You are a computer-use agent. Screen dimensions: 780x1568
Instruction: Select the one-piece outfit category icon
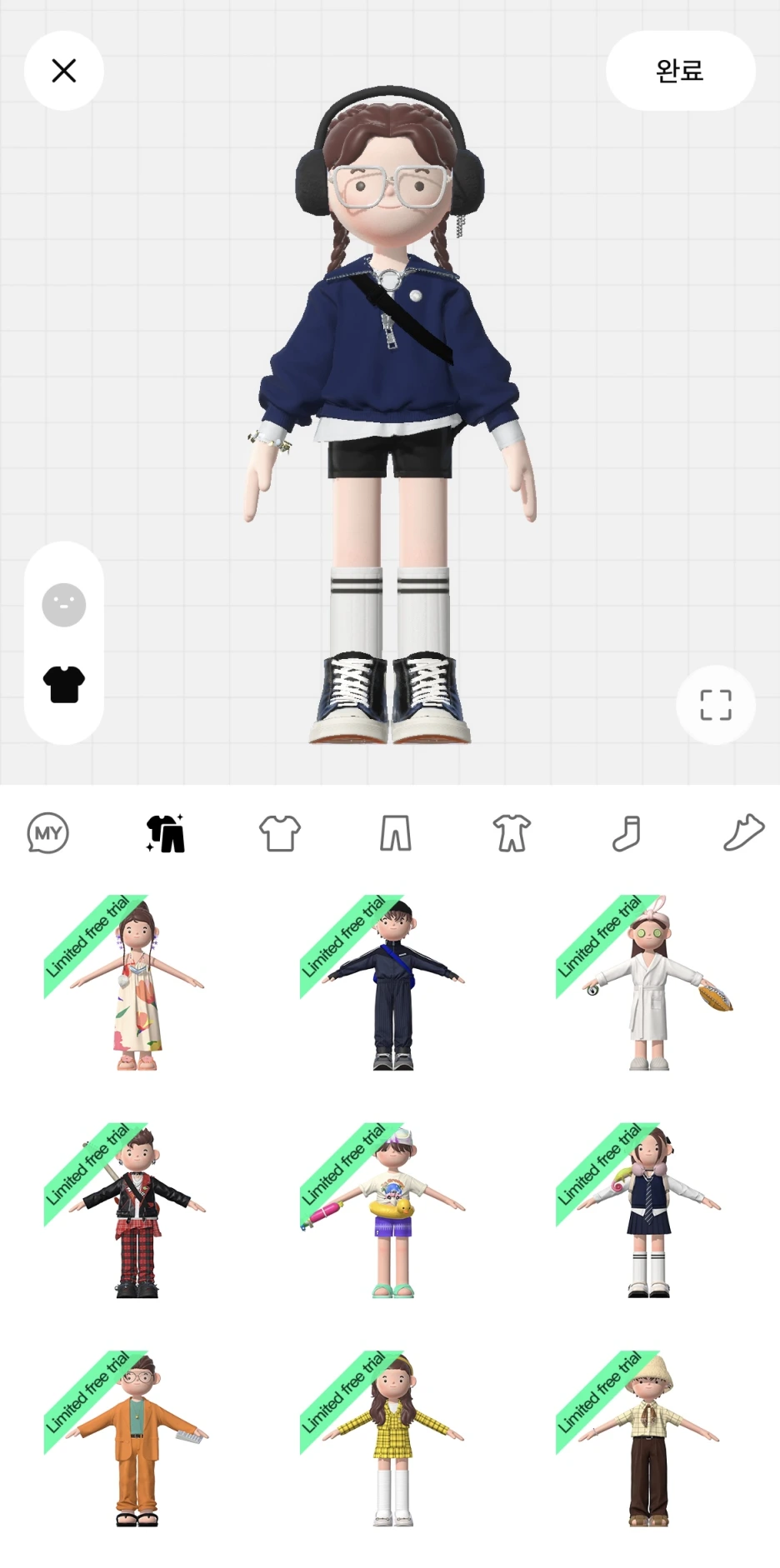(x=512, y=832)
